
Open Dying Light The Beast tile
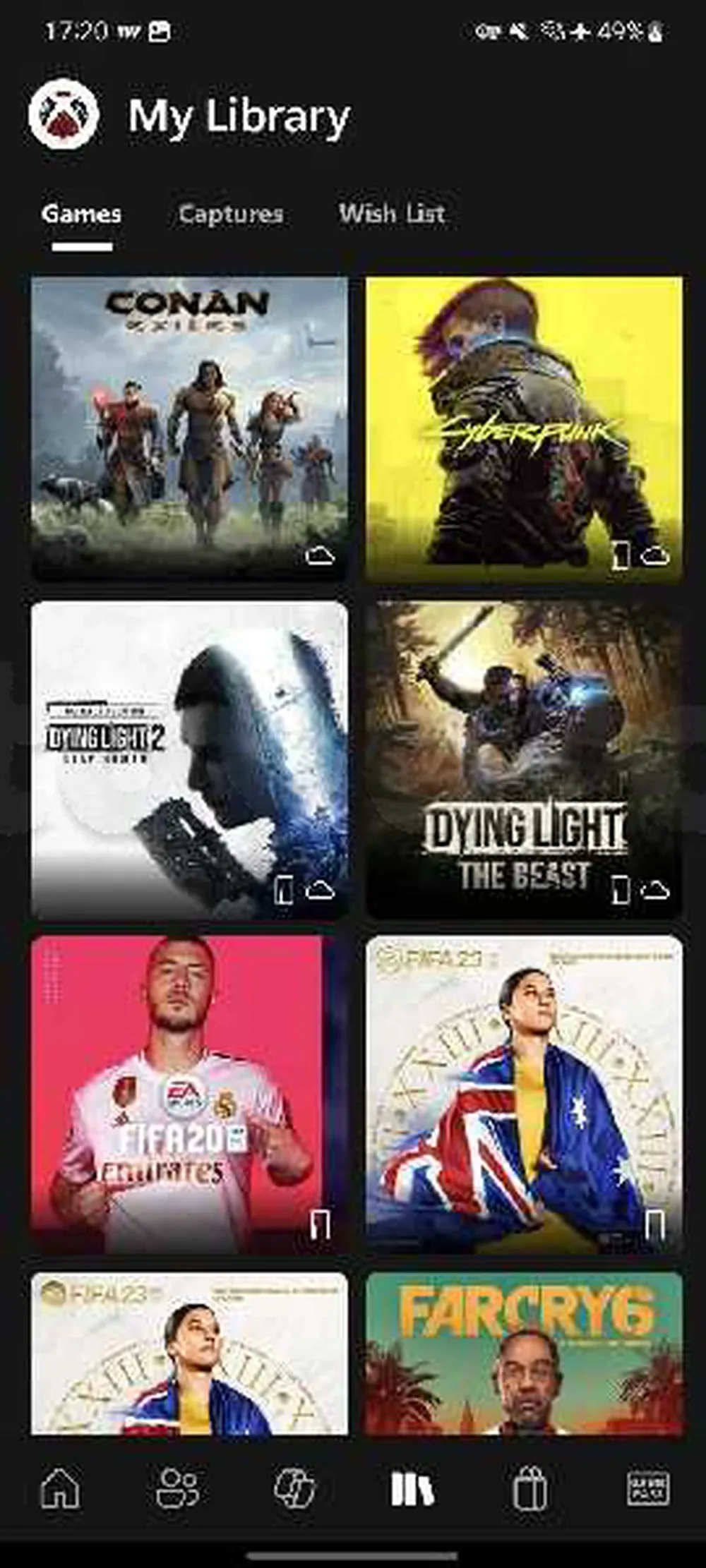524,759
